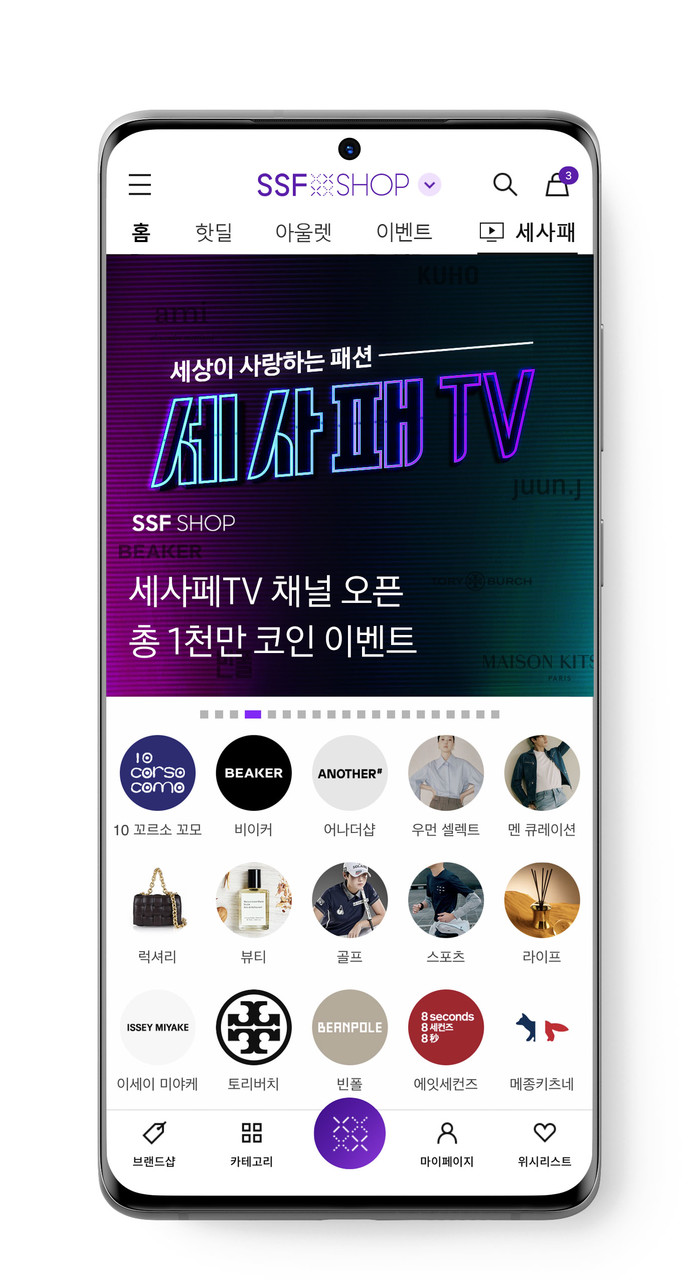This screenshot has height=1280, width=700.
Task: Browse the 골프 category
Action: [x=349, y=900]
